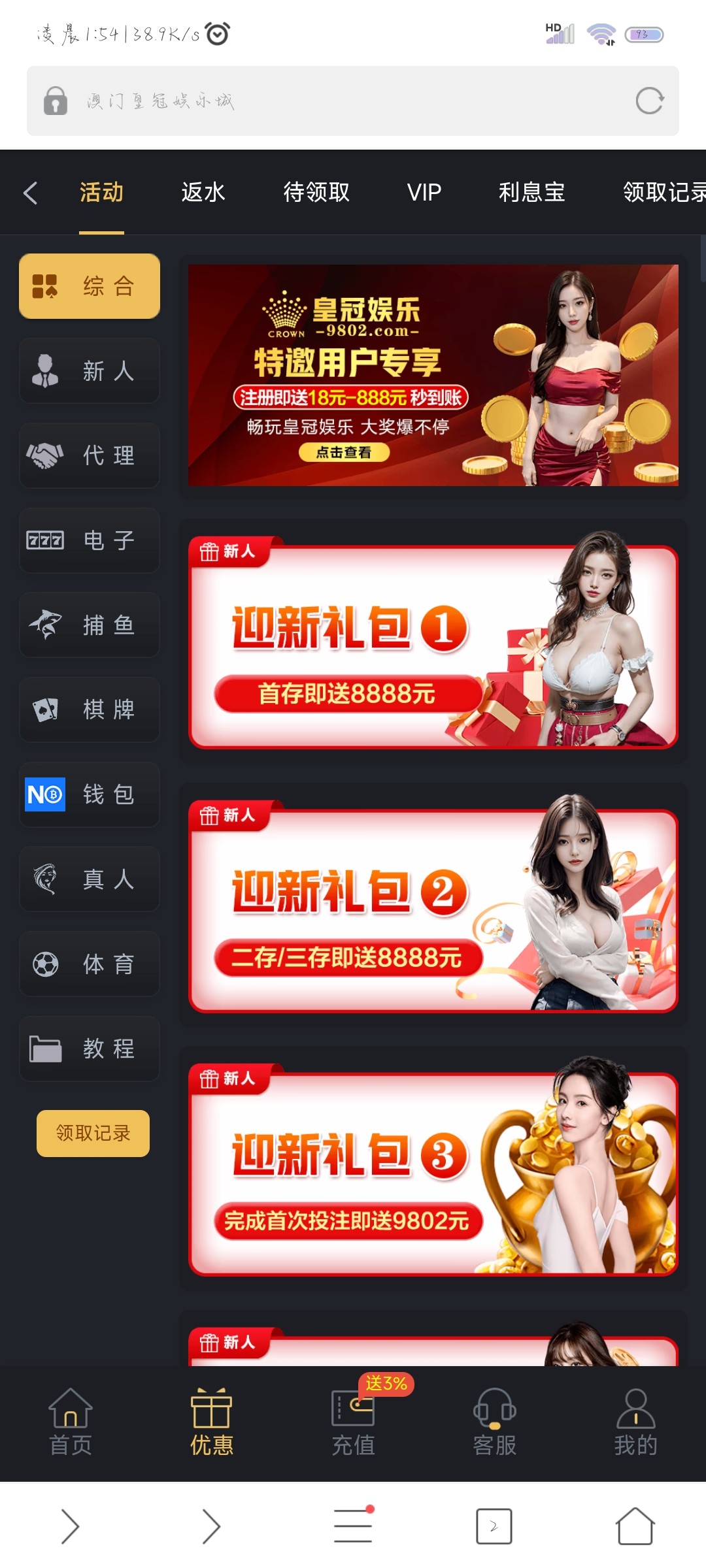Viewport: 706px width, 1568px height.
Task: Tap the yellow 领取记录 button
Action: point(93,1133)
